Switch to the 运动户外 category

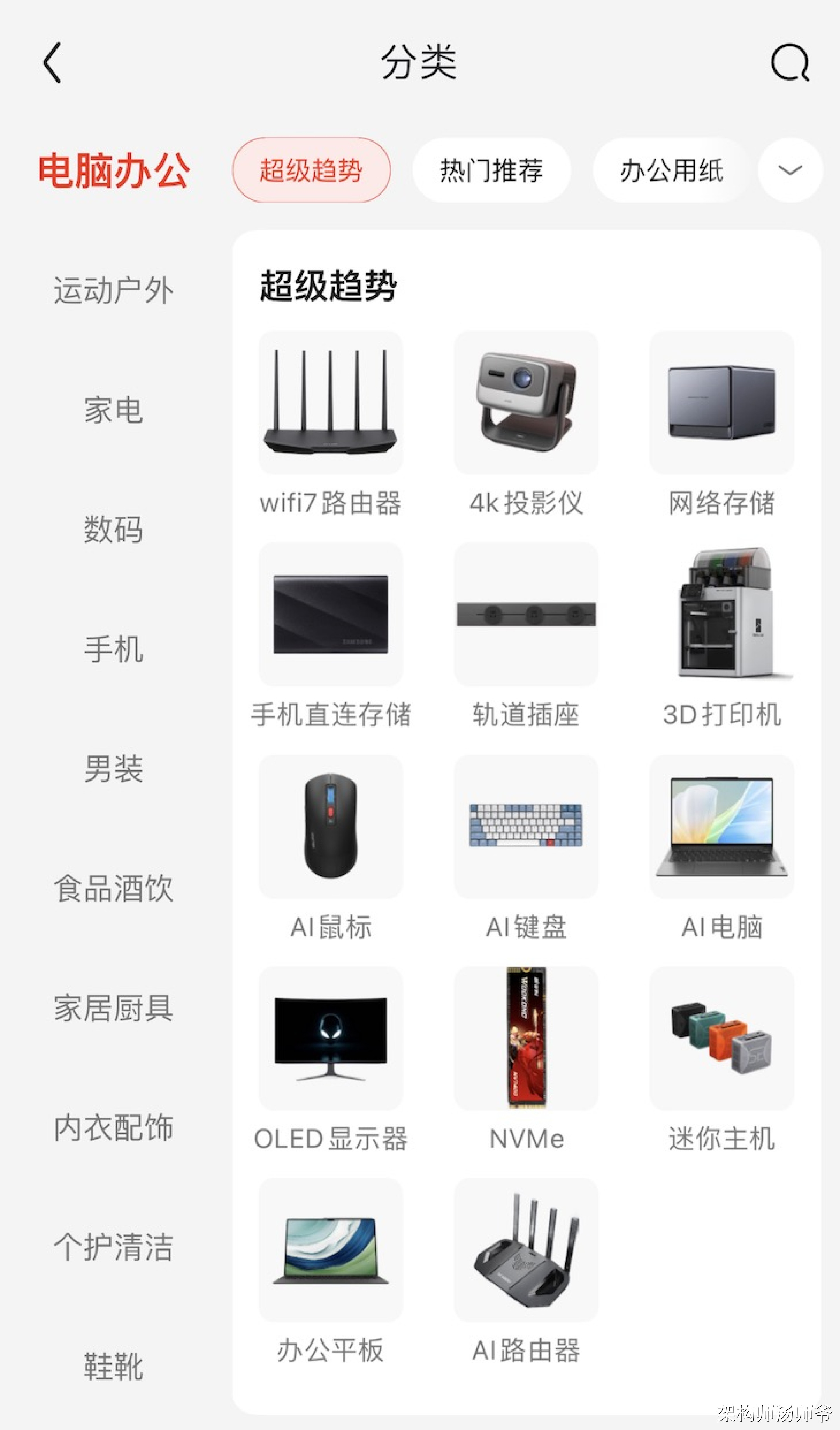(x=114, y=291)
